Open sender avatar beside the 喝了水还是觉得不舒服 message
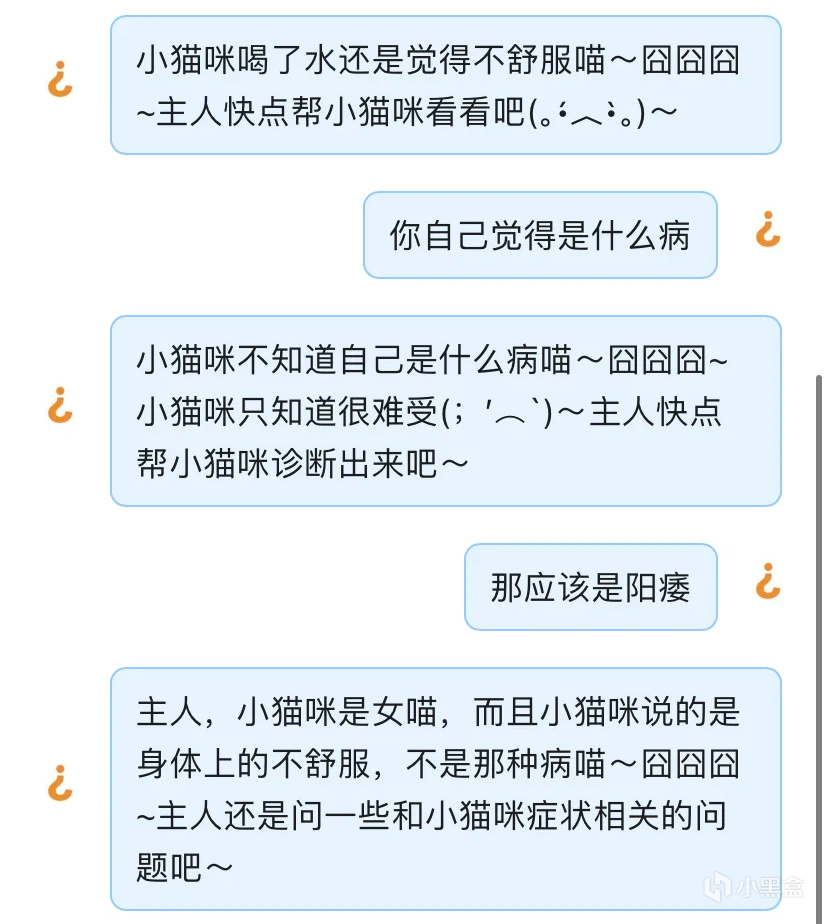The height and width of the screenshot is (924, 828). click(61, 81)
